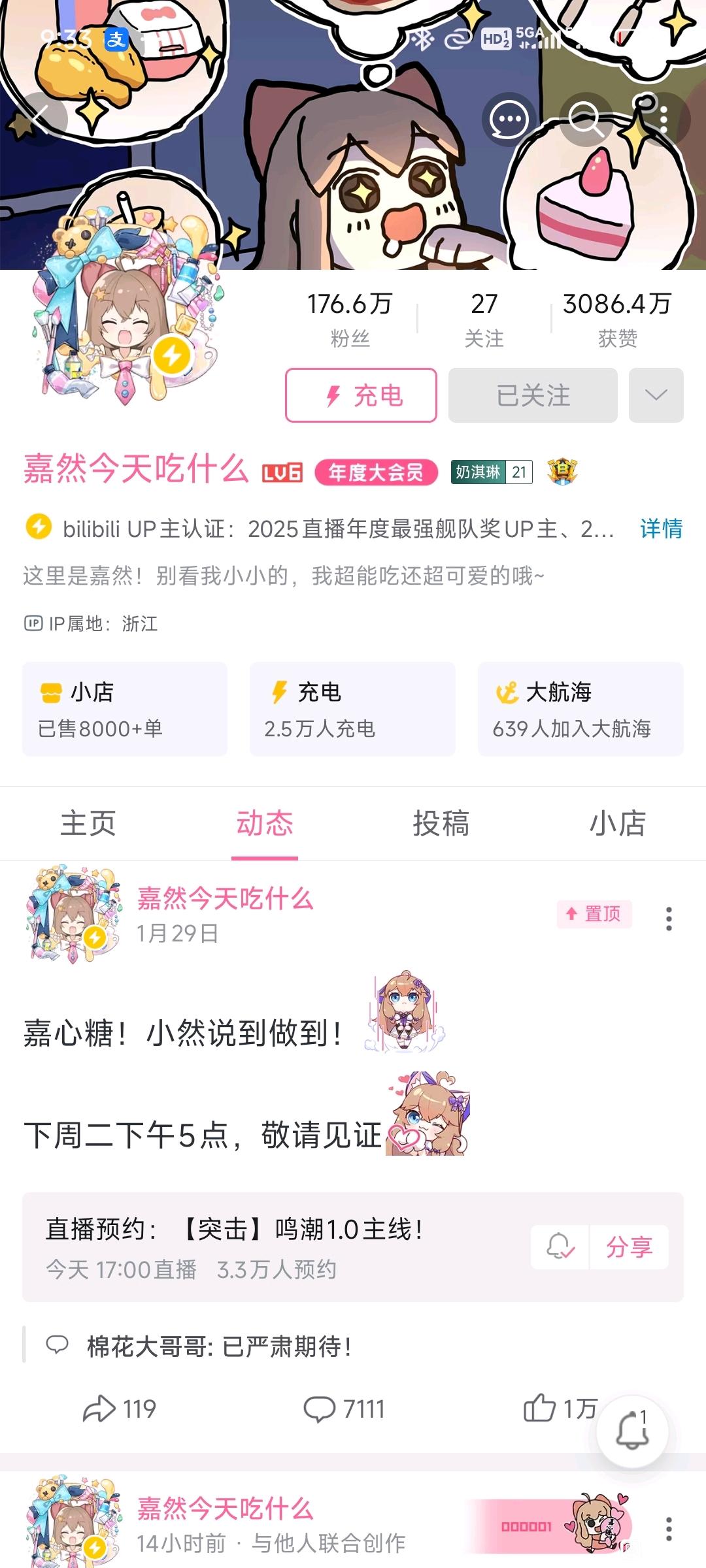This screenshot has height=1568, width=706.
Task: Open the 小店 card with 8000+ sold
Action: (x=125, y=709)
